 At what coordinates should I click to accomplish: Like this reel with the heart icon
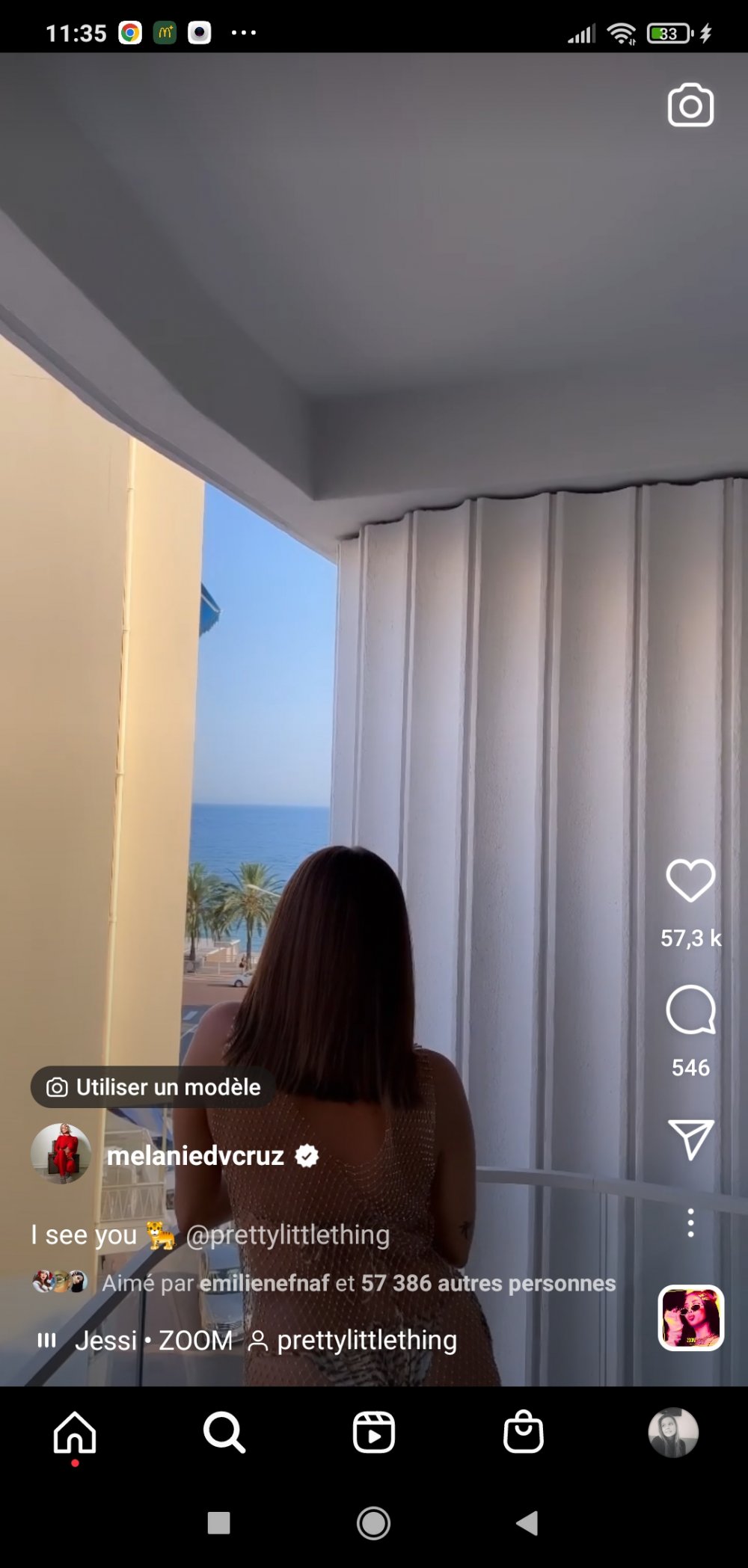[x=690, y=880]
